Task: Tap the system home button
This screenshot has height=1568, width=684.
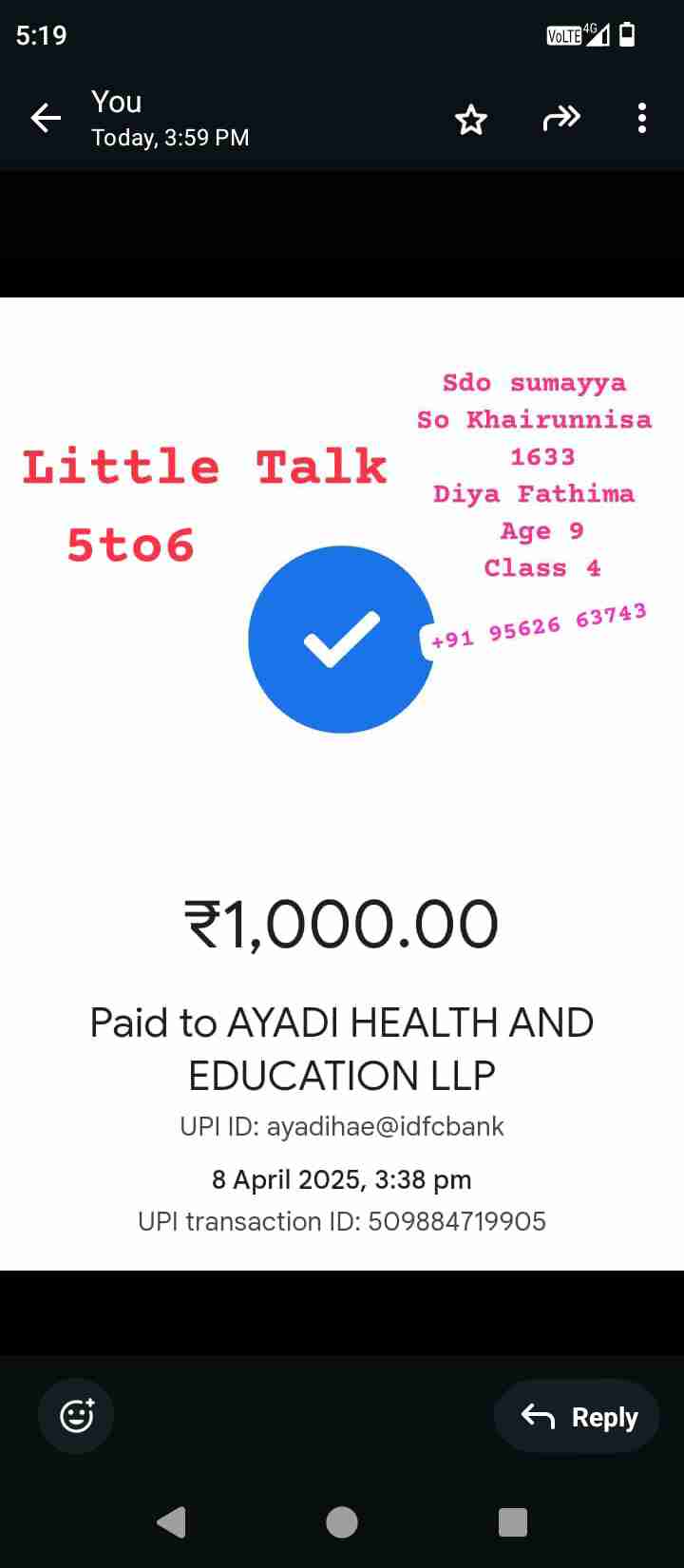Action: coord(341,1522)
